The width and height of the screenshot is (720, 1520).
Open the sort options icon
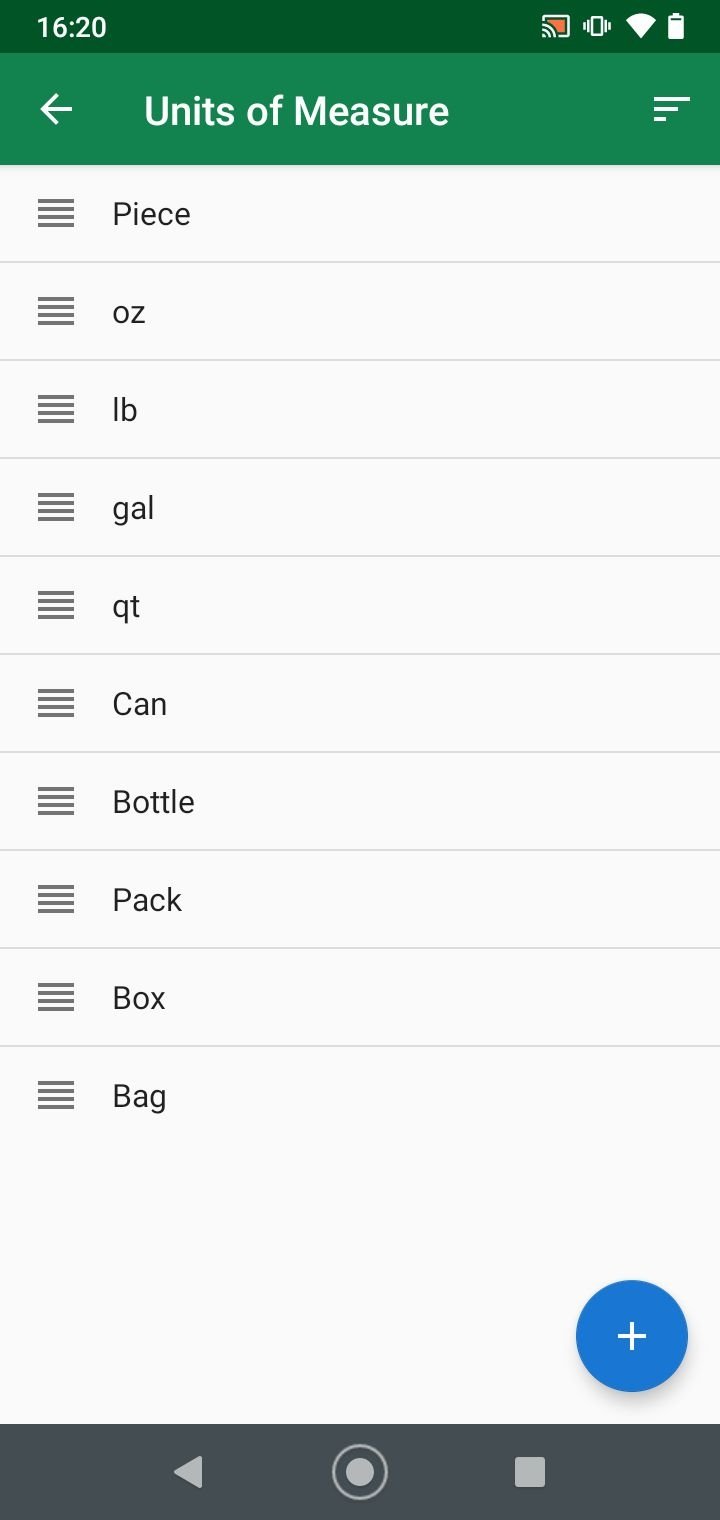tap(671, 109)
